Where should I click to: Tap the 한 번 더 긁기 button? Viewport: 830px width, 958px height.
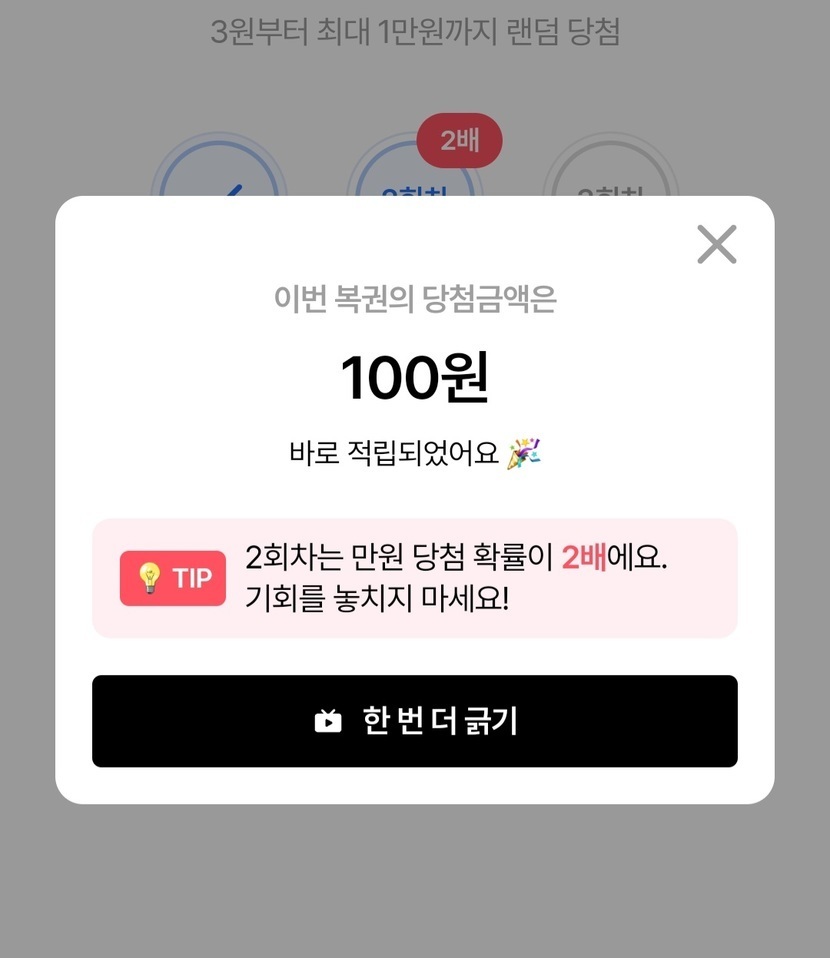(415, 721)
